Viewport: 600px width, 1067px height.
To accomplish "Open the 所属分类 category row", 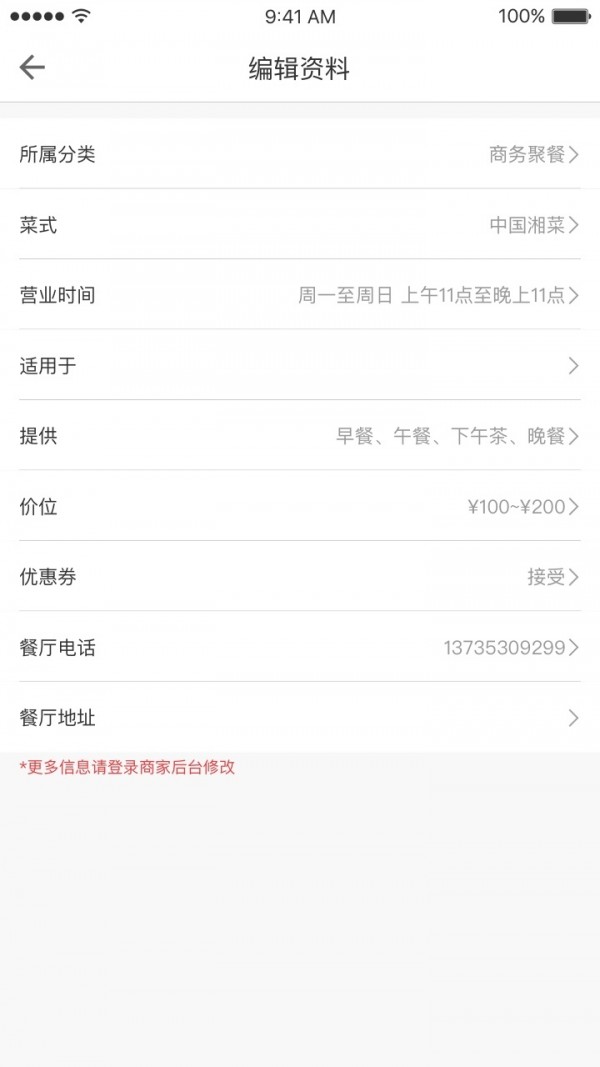I will pyautogui.click(x=300, y=154).
